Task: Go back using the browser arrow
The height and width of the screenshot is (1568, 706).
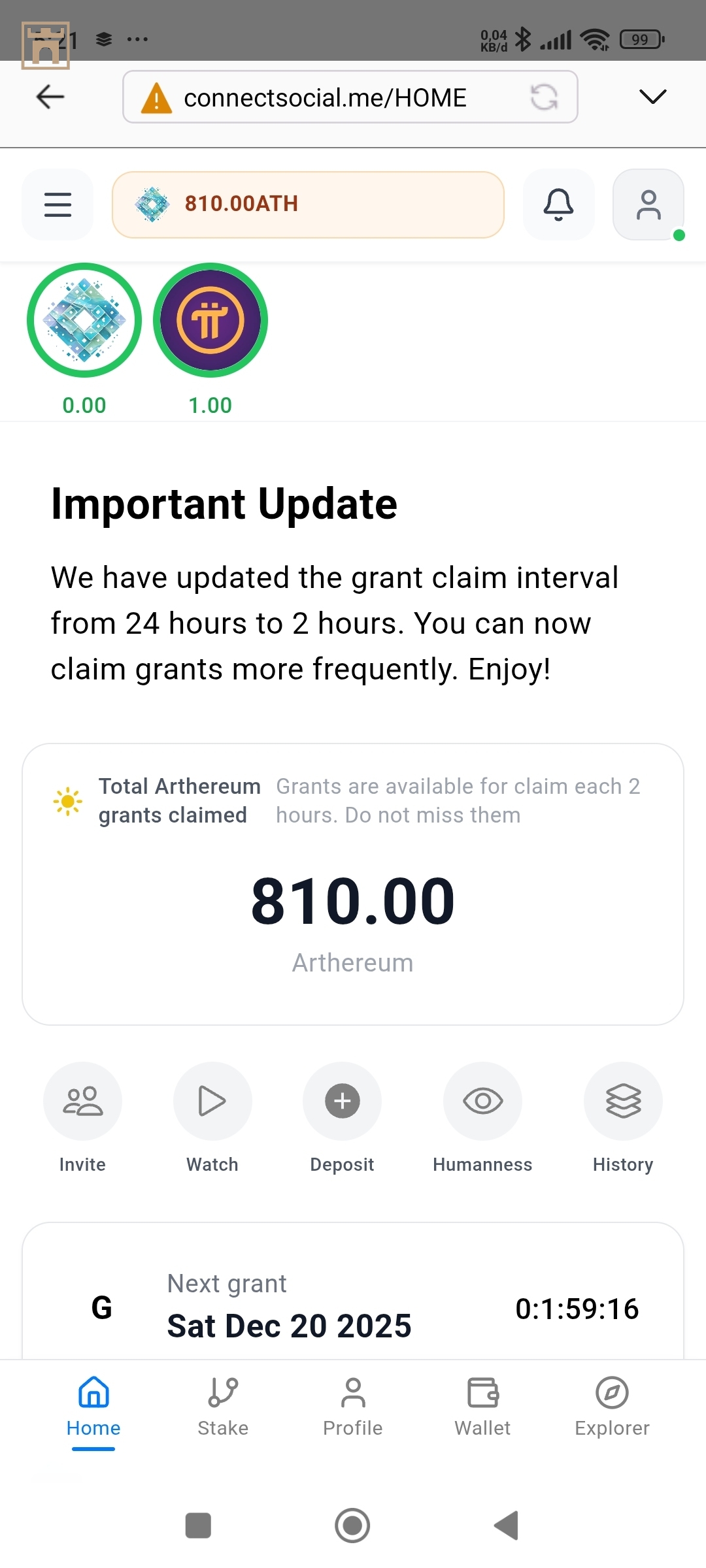Action: click(50, 97)
